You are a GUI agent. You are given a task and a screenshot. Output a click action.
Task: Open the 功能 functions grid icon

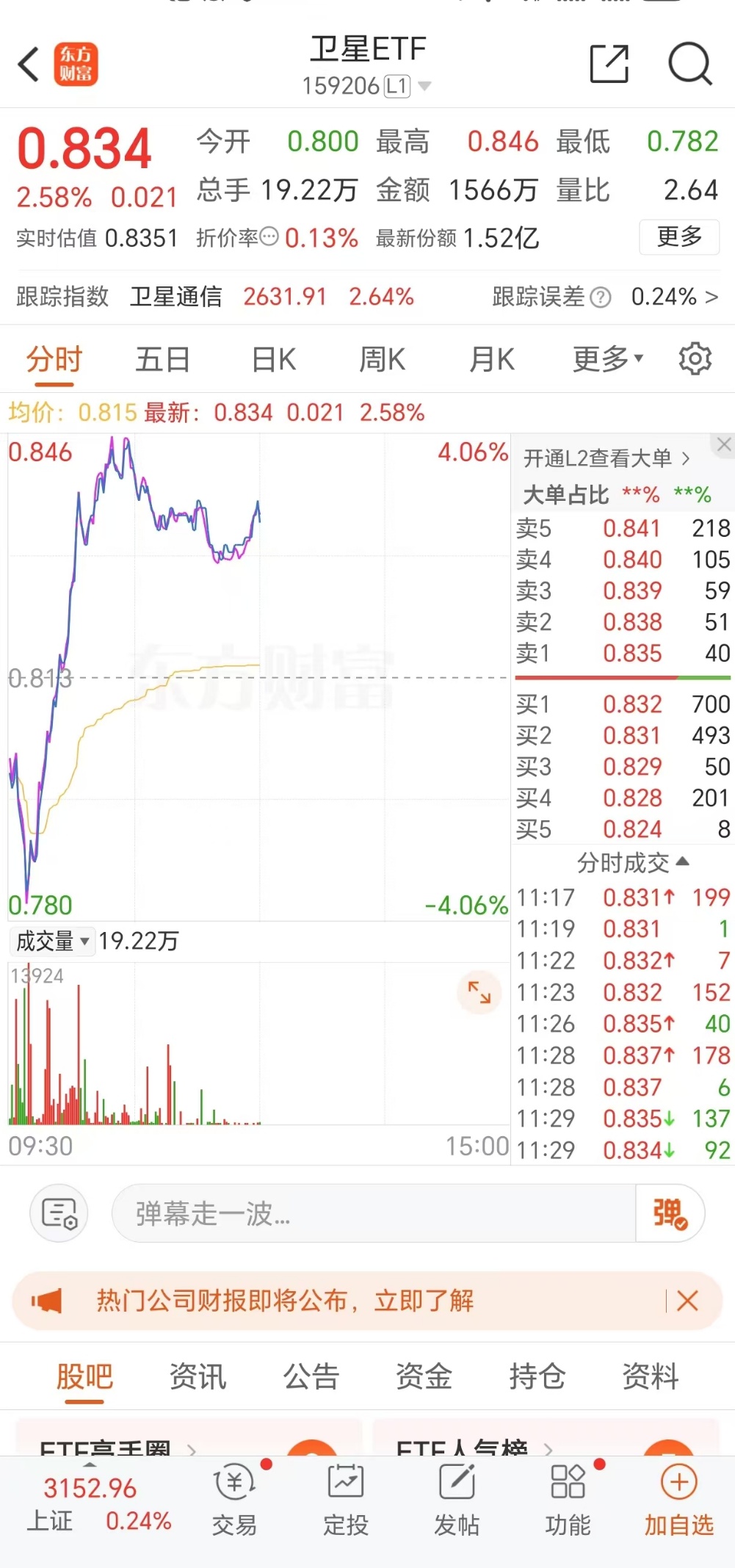pyautogui.click(x=568, y=1498)
